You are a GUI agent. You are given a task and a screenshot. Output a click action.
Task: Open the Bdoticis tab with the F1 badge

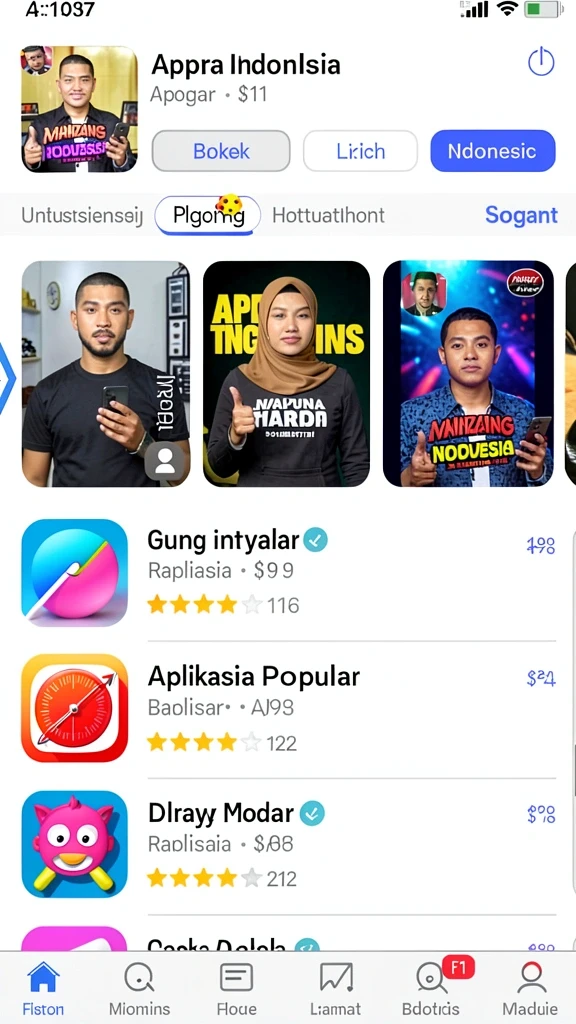[x=432, y=988]
